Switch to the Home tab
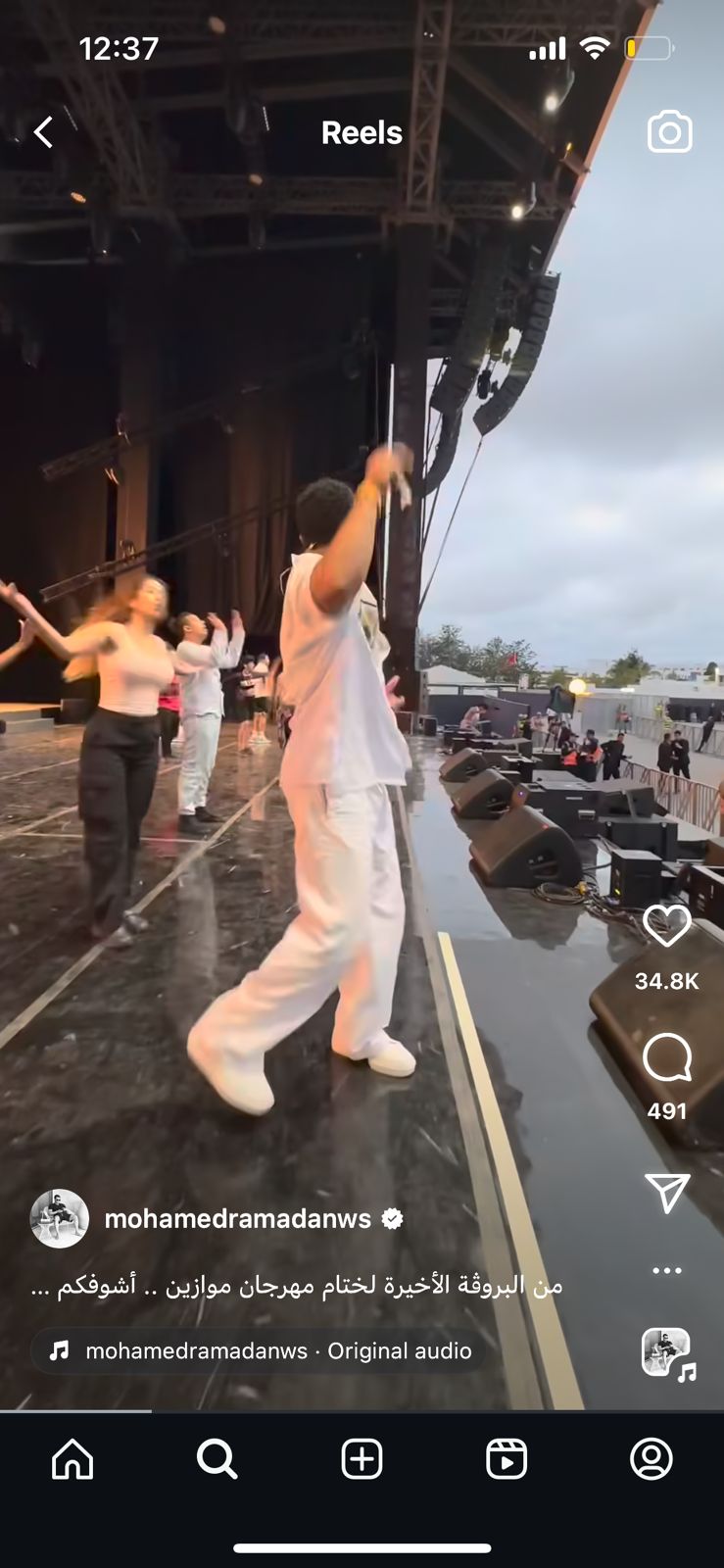Screen dimensions: 724x1568 click(72, 1459)
